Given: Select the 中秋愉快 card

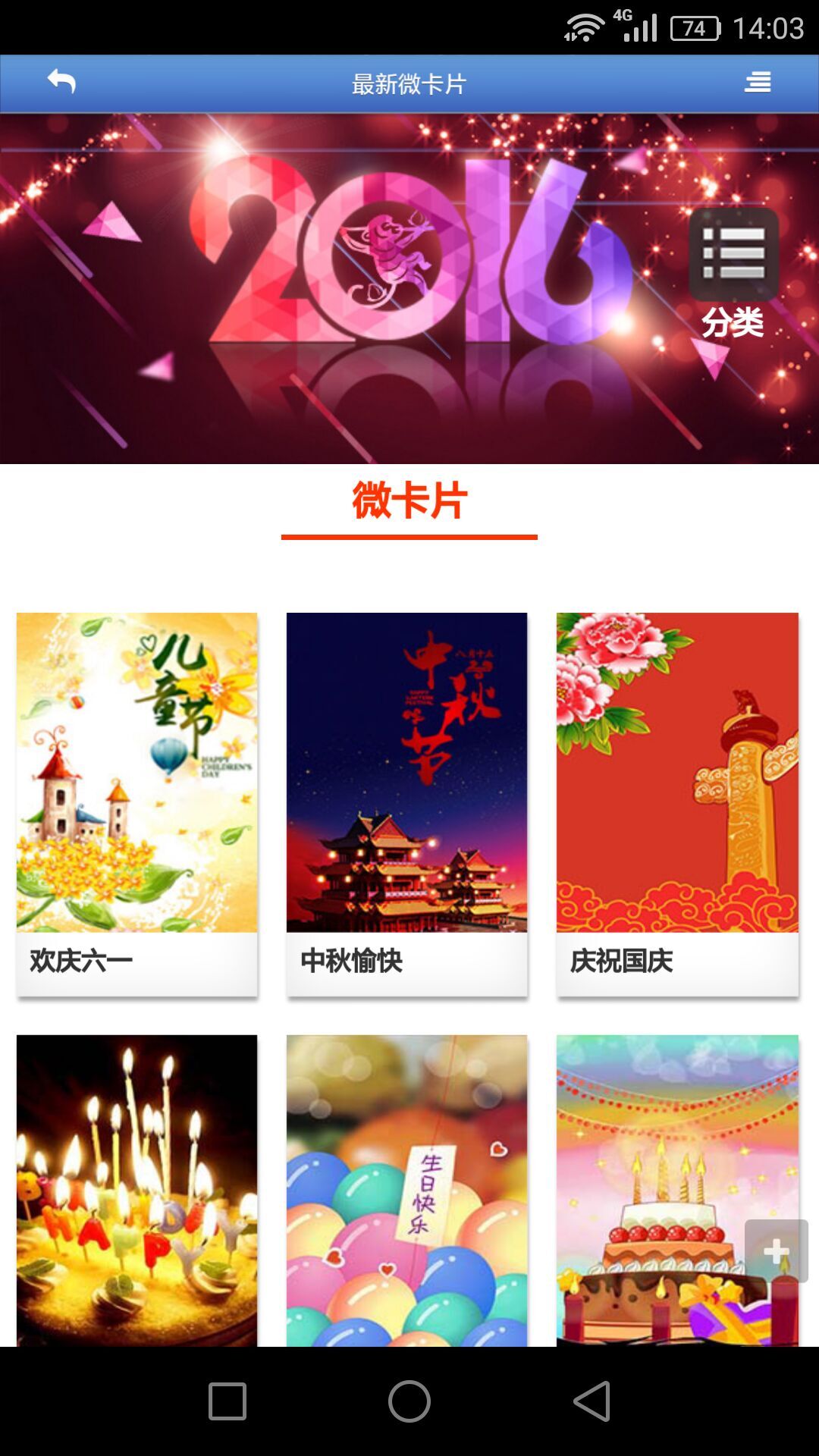Looking at the screenshot, I should point(407,803).
